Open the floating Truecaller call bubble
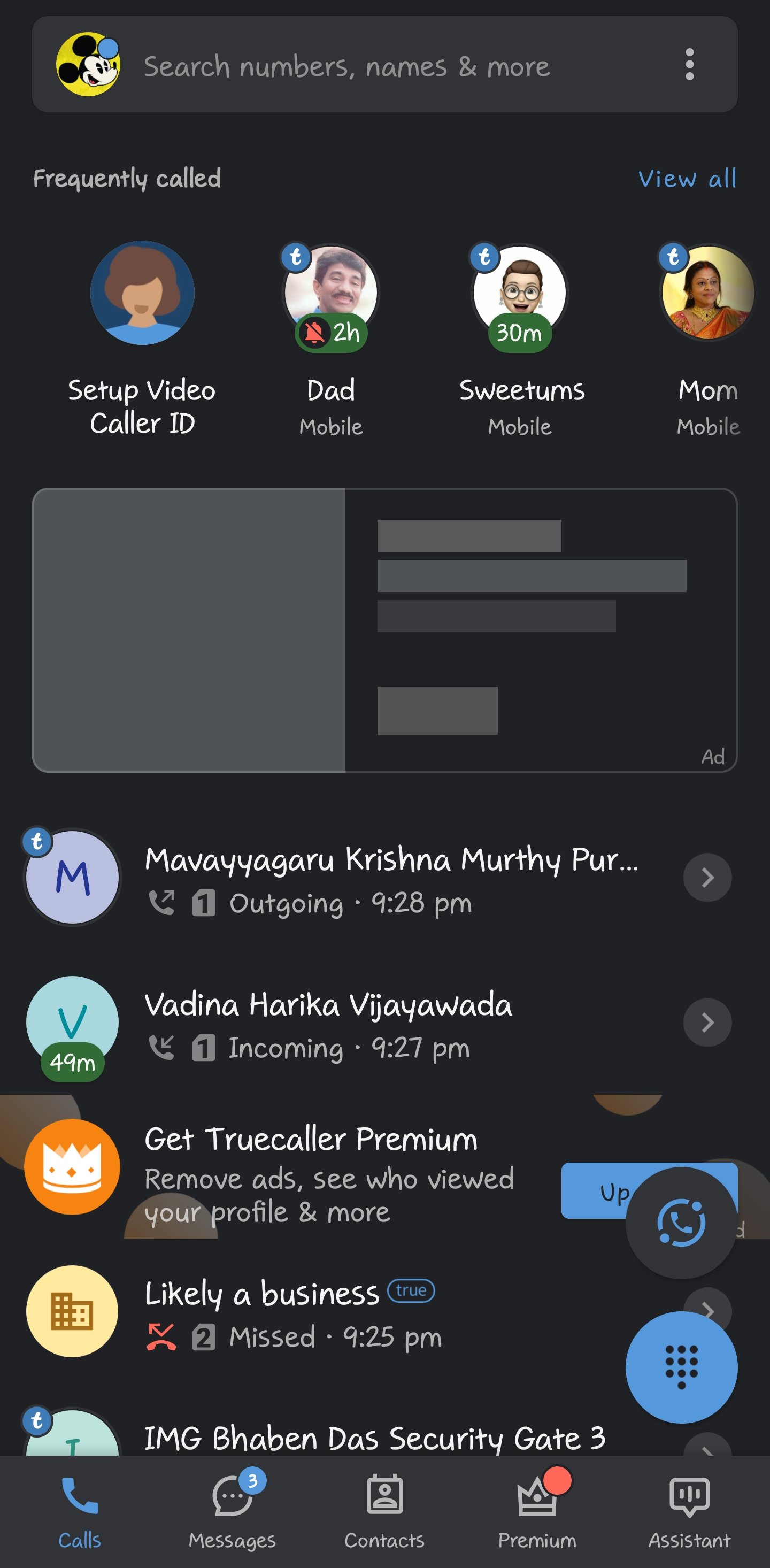The height and width of the screenshot is (1568, 770). [x=681, y=1211]
